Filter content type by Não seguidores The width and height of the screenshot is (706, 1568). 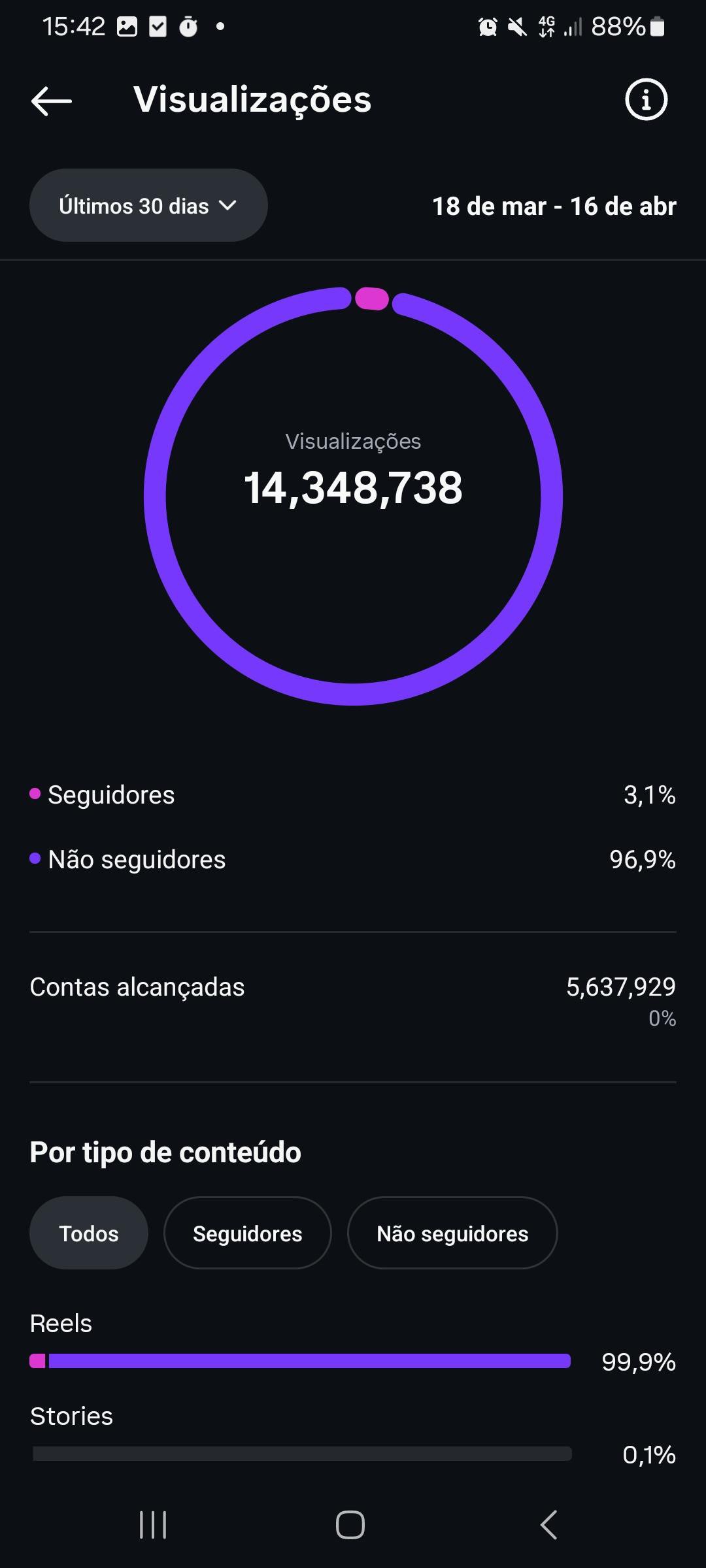[x=452, y=1233]
